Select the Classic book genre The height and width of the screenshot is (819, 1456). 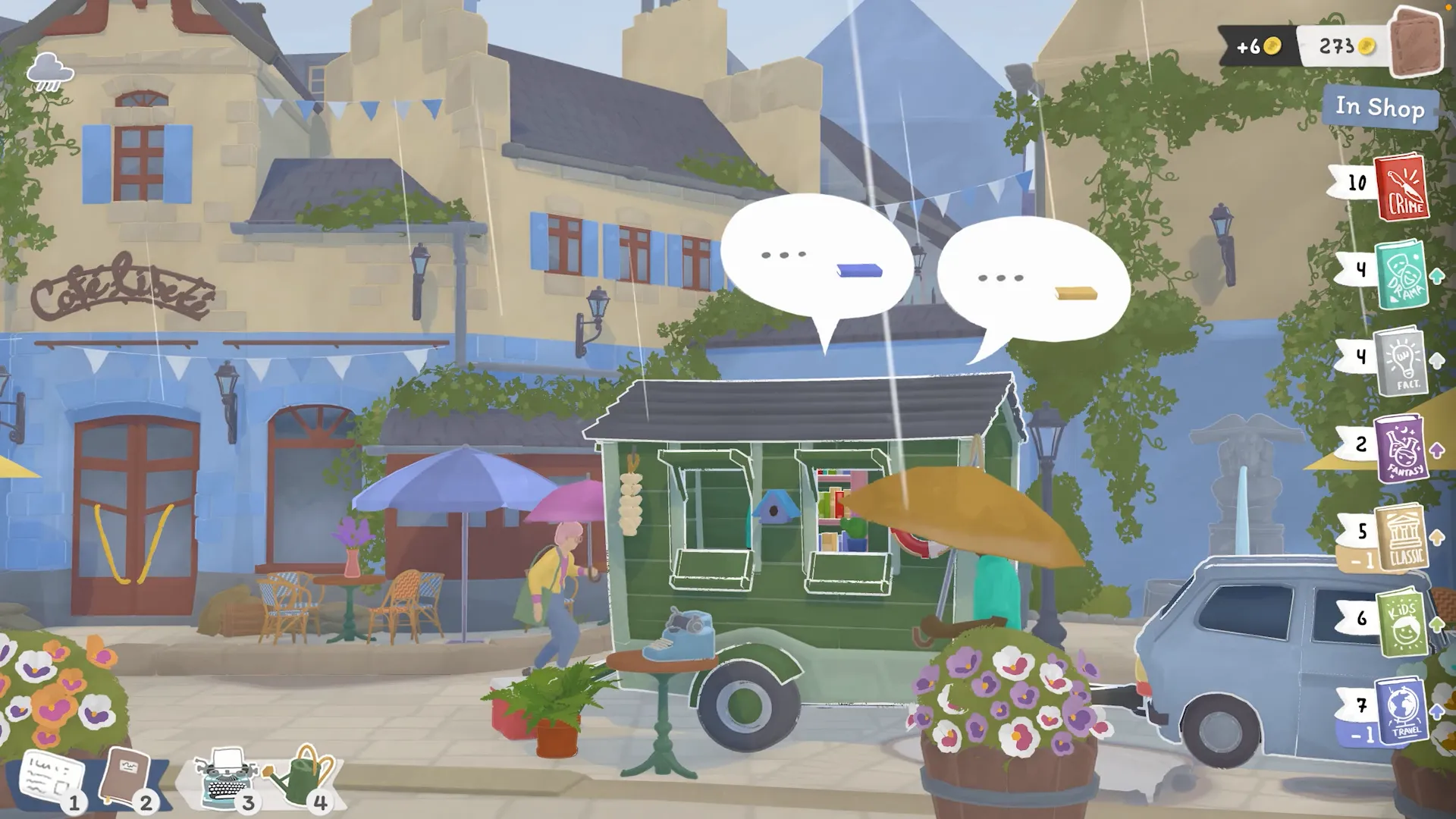coord(1401,537)
